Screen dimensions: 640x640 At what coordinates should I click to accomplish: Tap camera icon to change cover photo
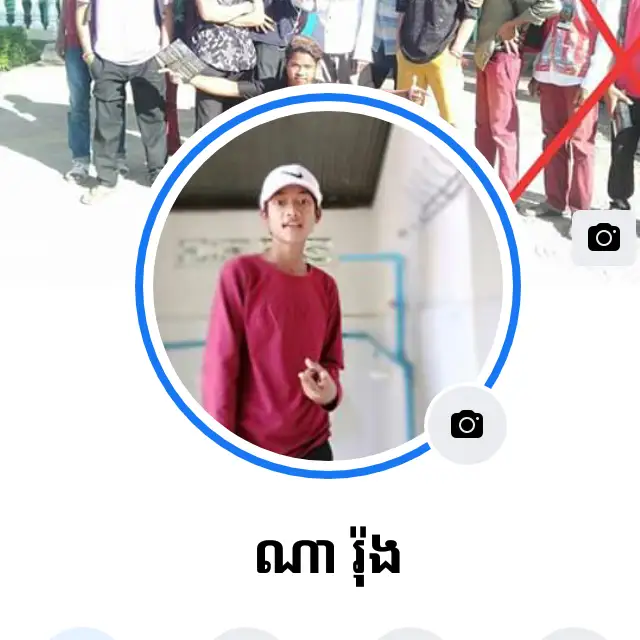coord(604,237)
